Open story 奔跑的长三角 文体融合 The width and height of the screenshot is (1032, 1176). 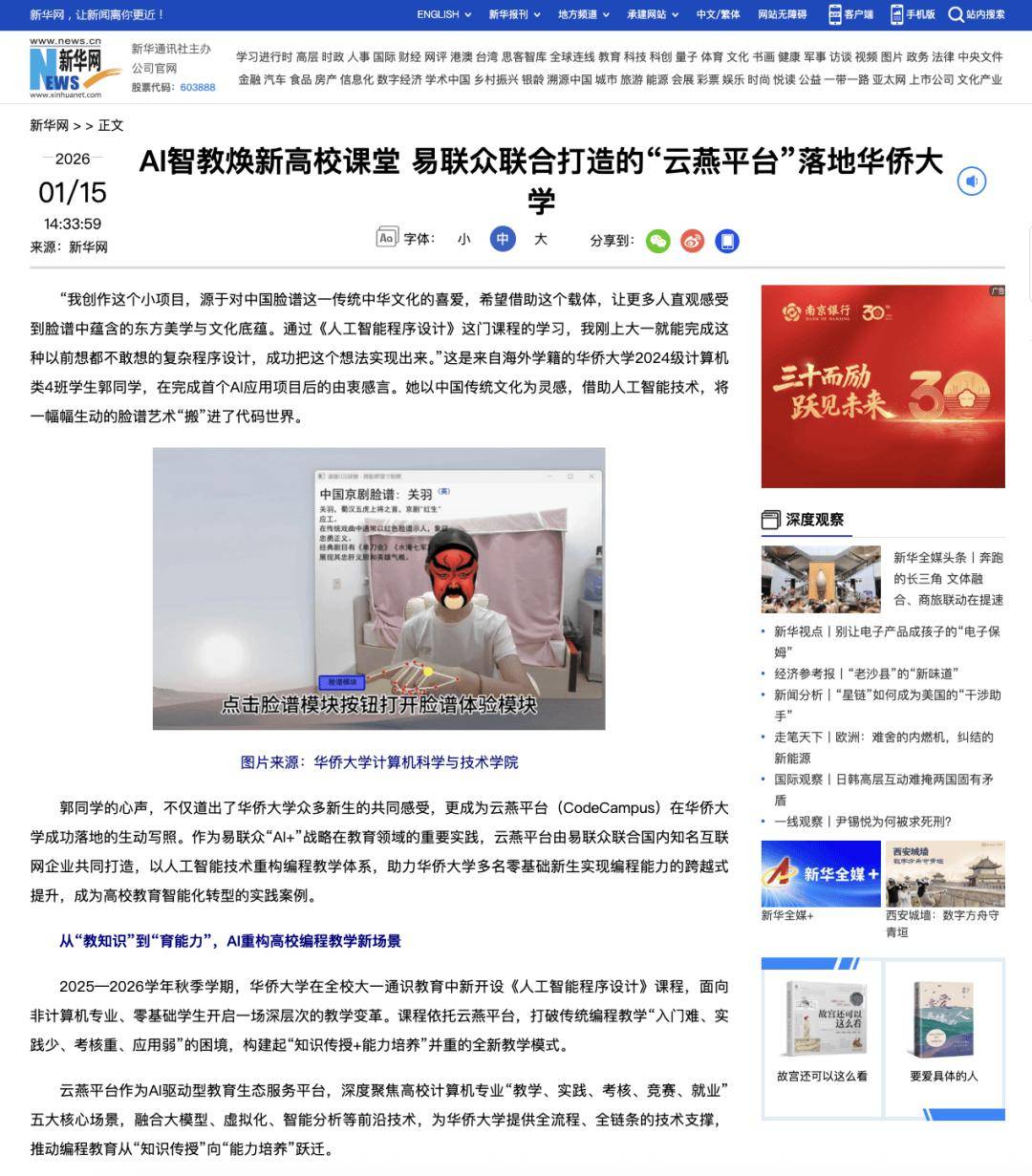coord(948,578)
